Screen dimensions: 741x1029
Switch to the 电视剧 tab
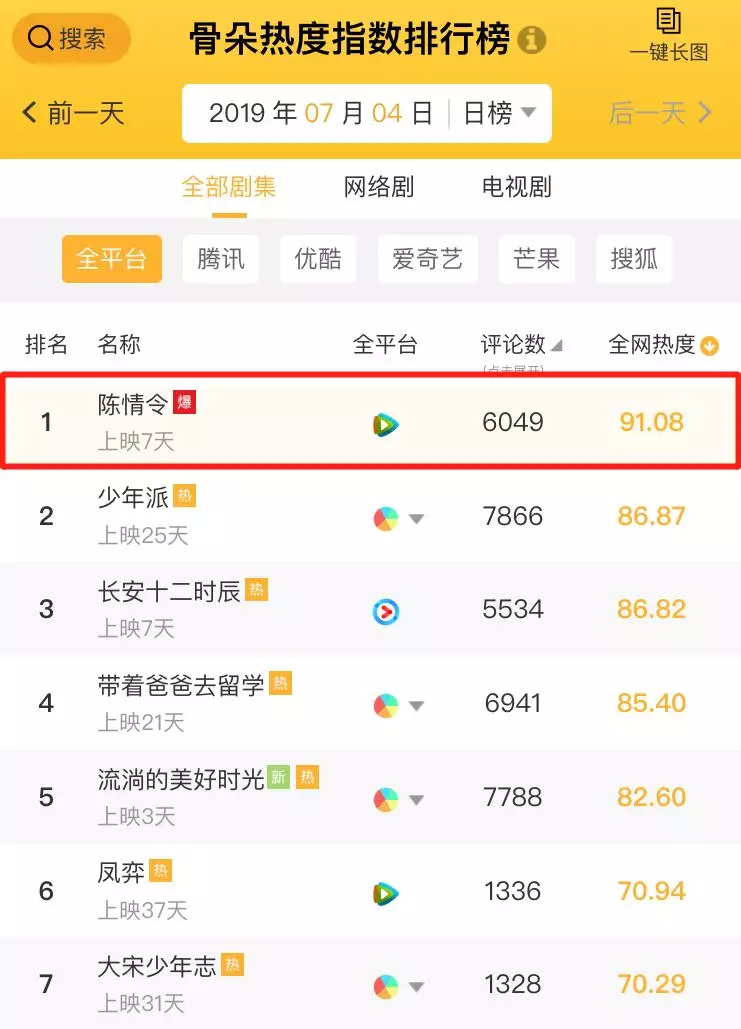(516, 187)
